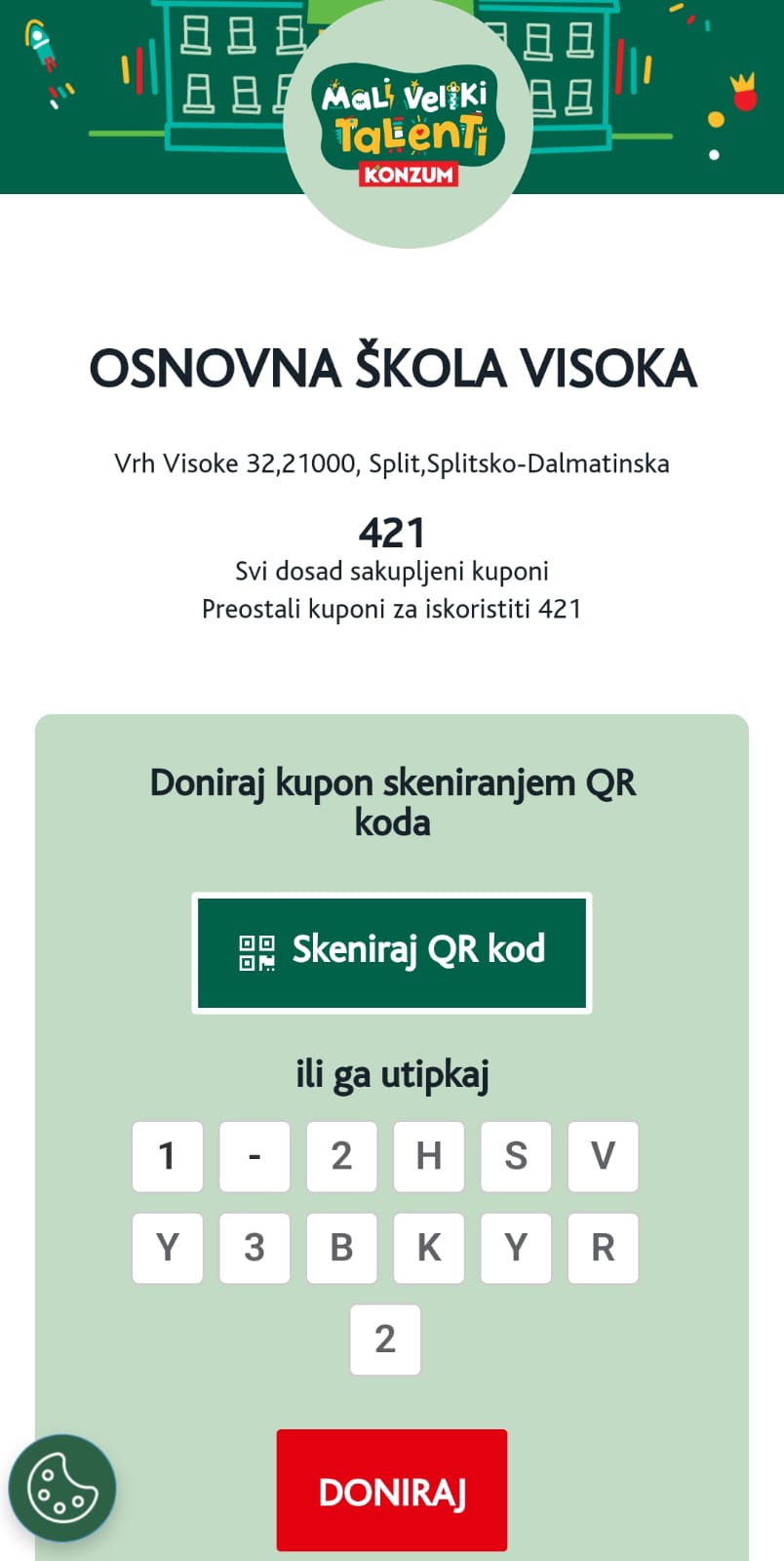Screen dimensions: 784x1561
Task: Focus the code box containing S
Action: (516, 1156)
